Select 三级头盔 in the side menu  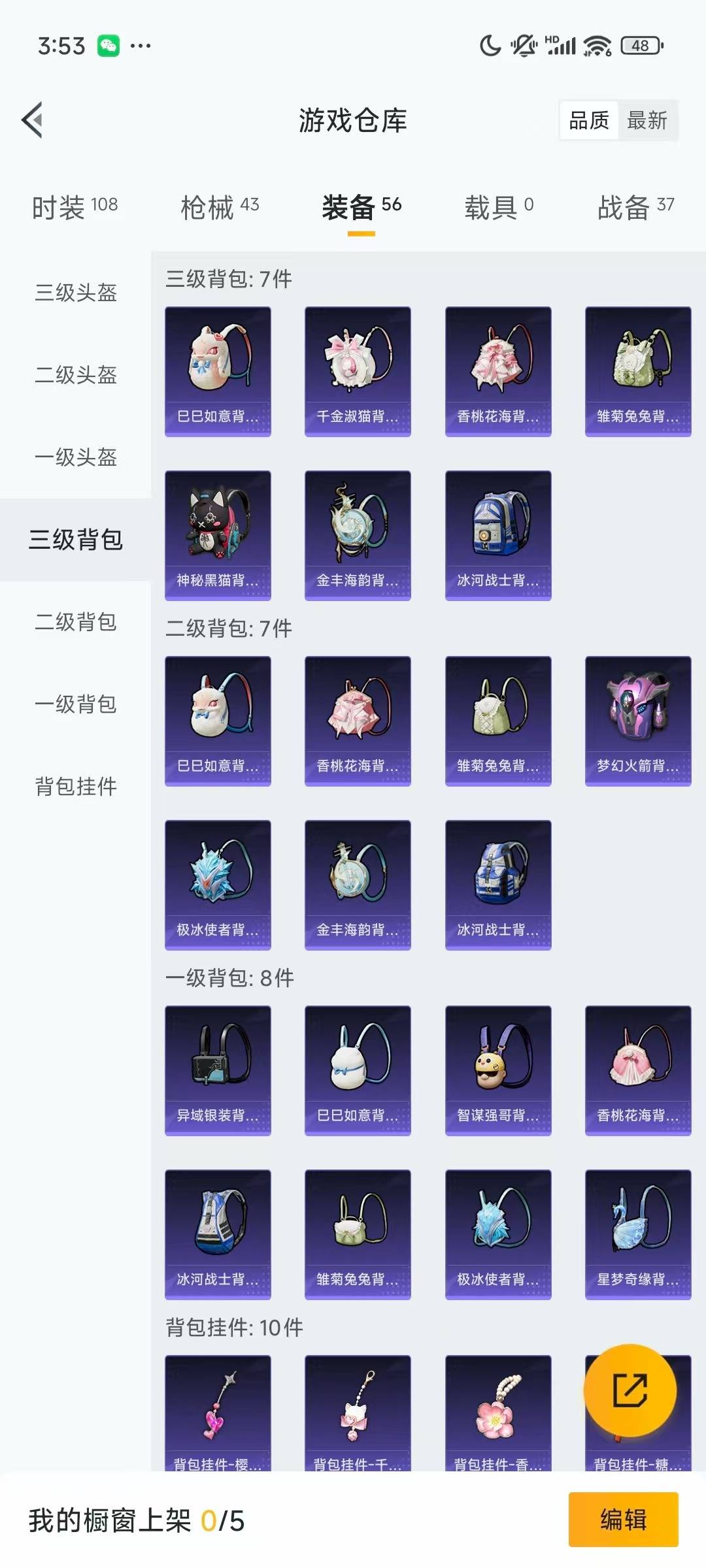(76, 293)
